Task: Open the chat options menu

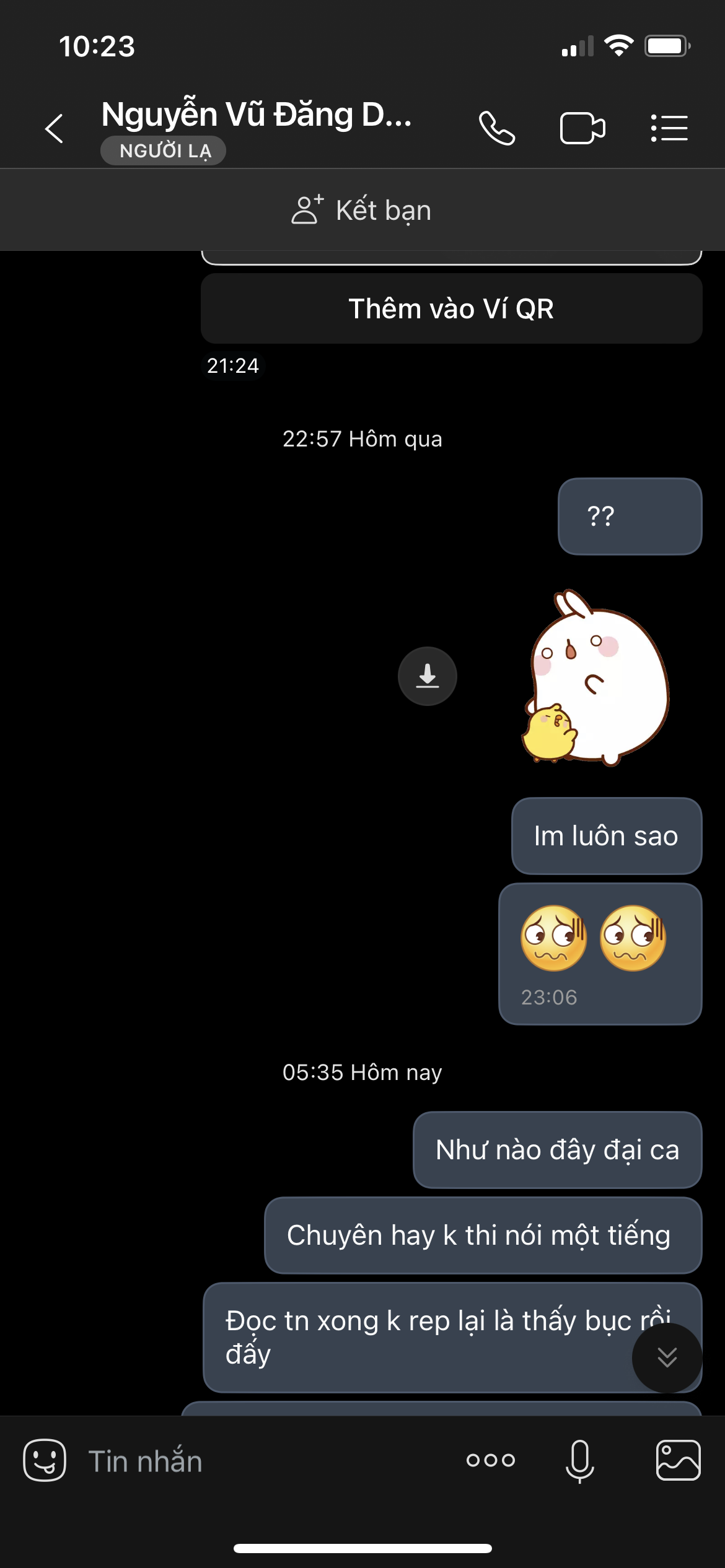Action: coord(669,129)
